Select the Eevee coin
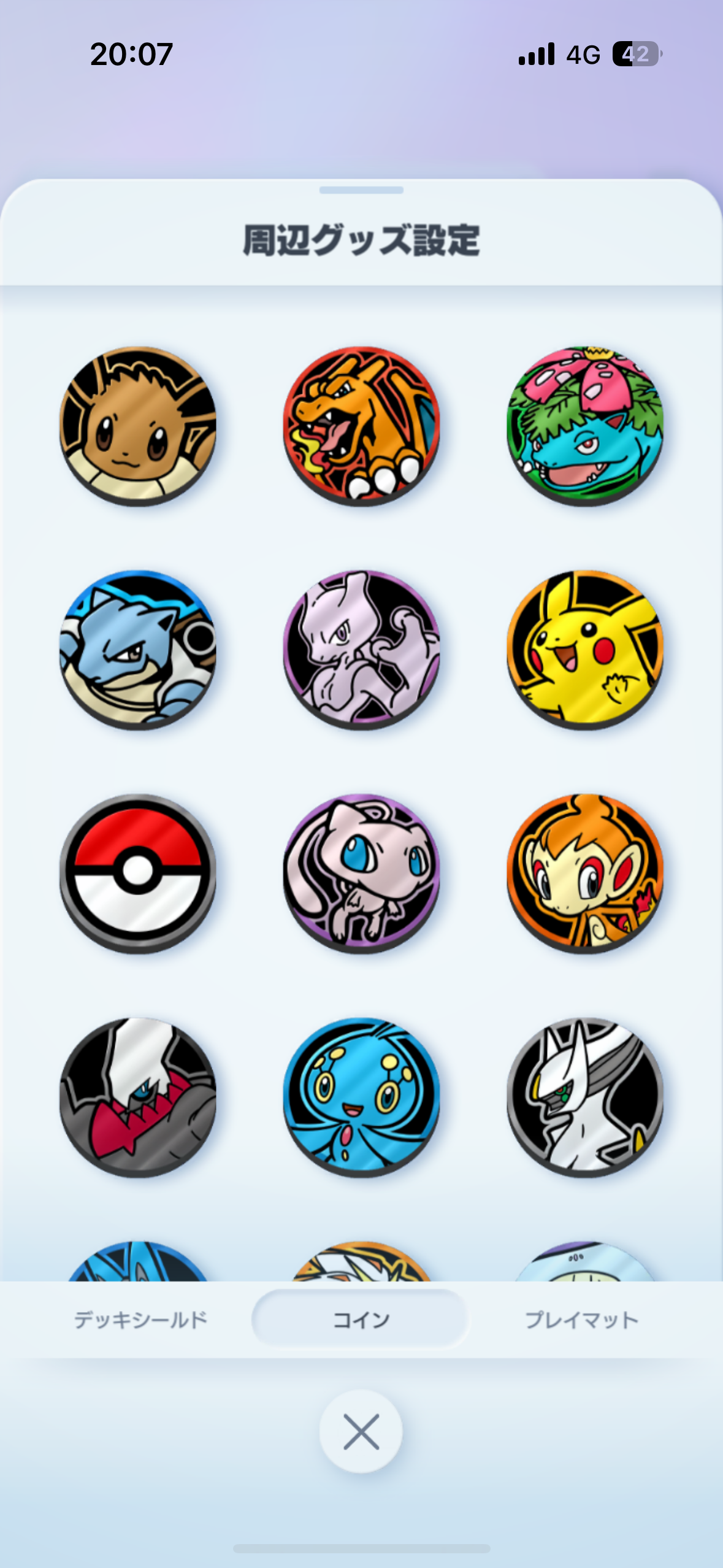Image resolution: width=723 pixels, height=1568 pixels. point(138,426)
